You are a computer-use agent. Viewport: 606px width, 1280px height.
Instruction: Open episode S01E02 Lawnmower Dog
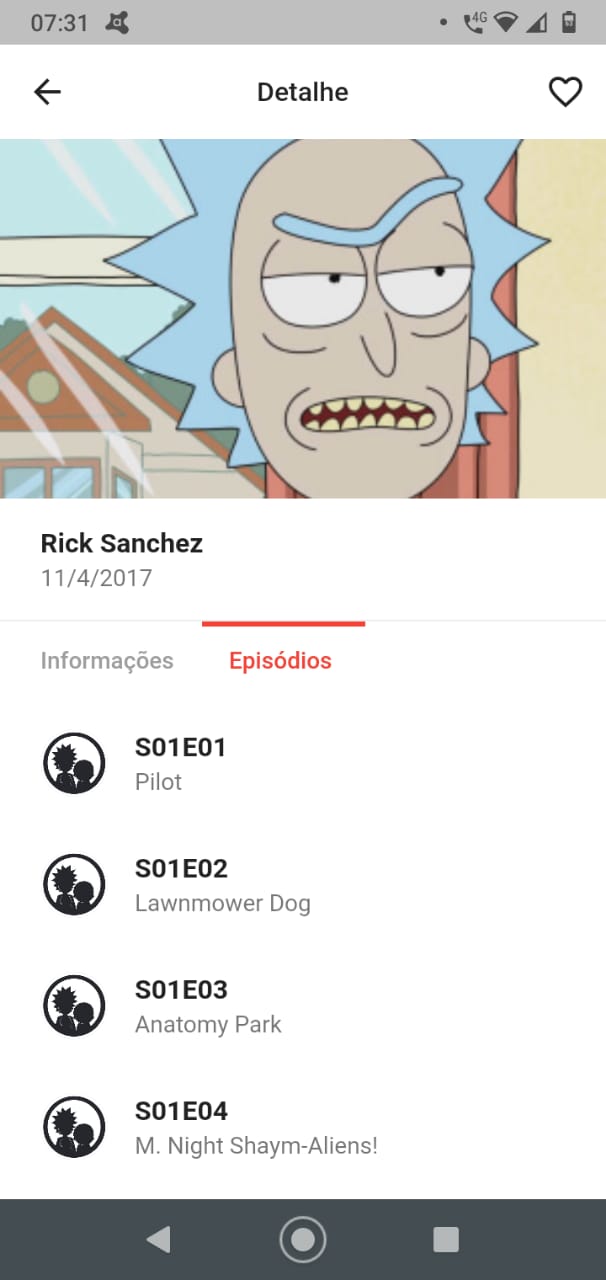tap(303, 885)
